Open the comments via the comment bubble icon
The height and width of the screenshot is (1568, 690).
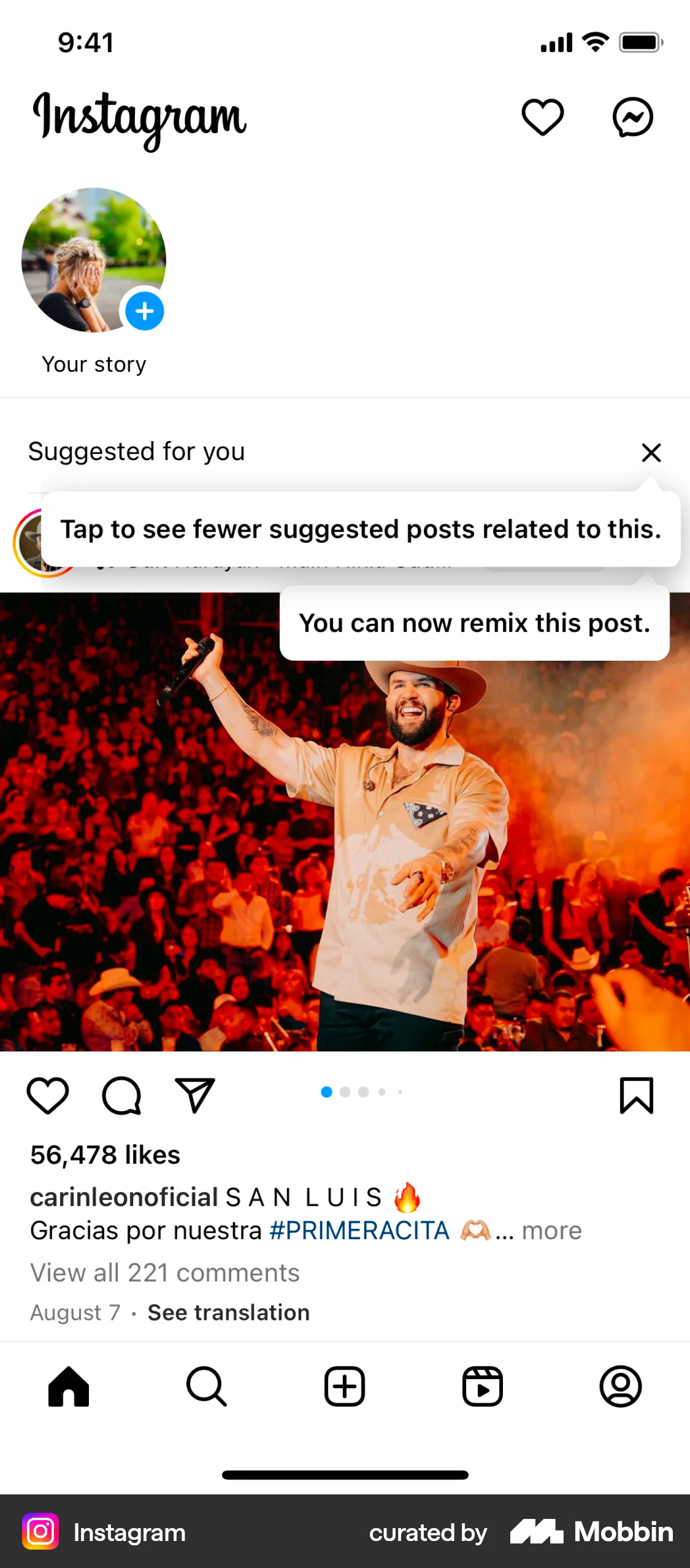point(121,1096)
